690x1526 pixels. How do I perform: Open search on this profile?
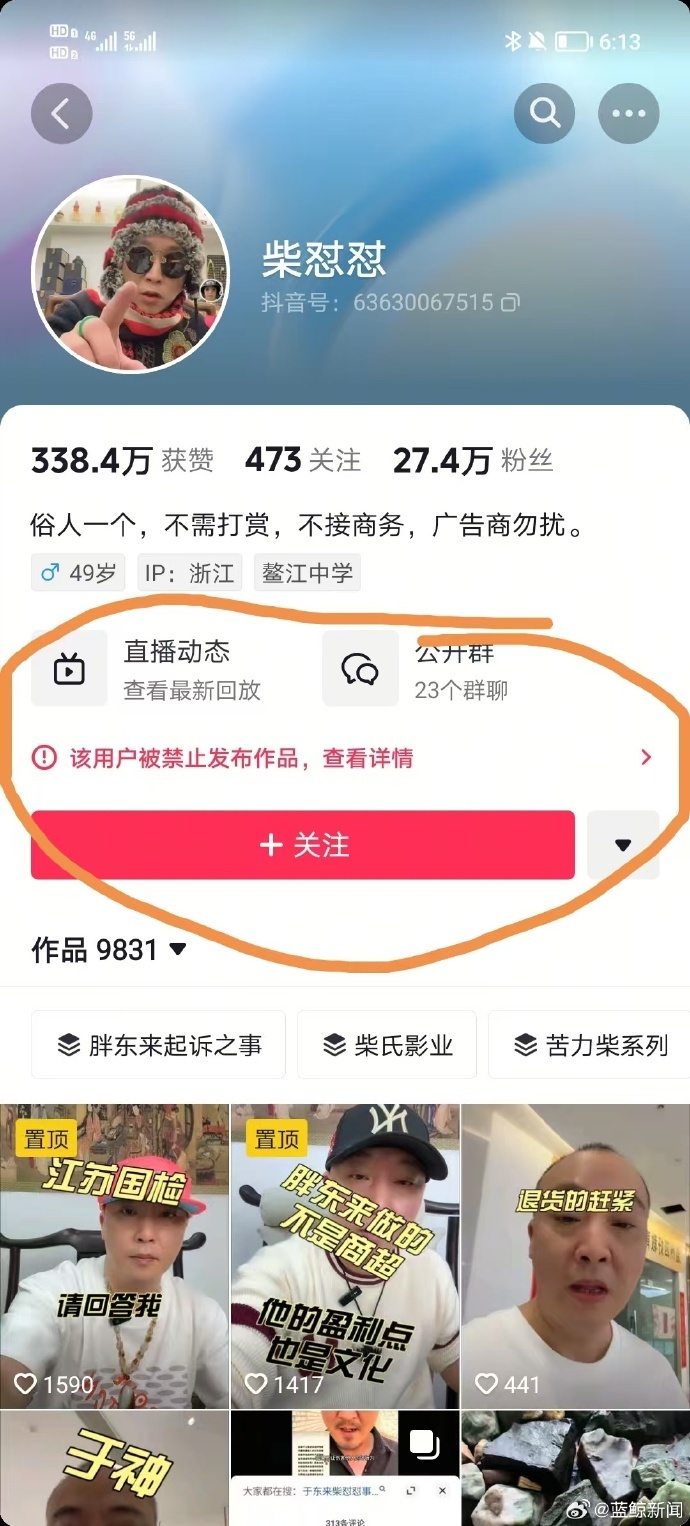[545, 114]
